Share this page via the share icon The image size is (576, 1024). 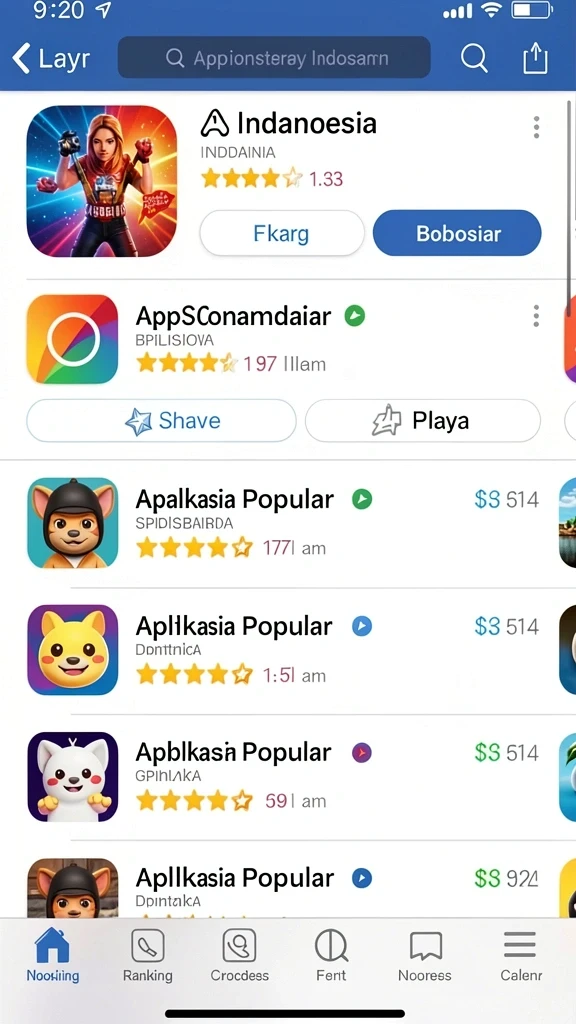point(535,57)
